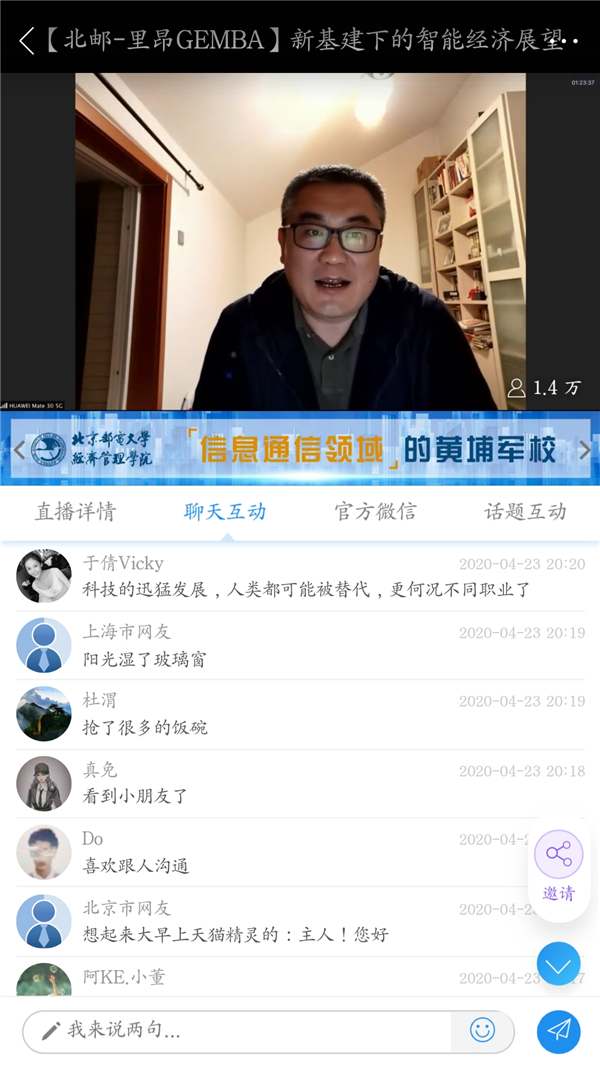Tap the 我来说两句 comment input field
Viewport: 600px width, 1066px height.
click(240, 1030)
